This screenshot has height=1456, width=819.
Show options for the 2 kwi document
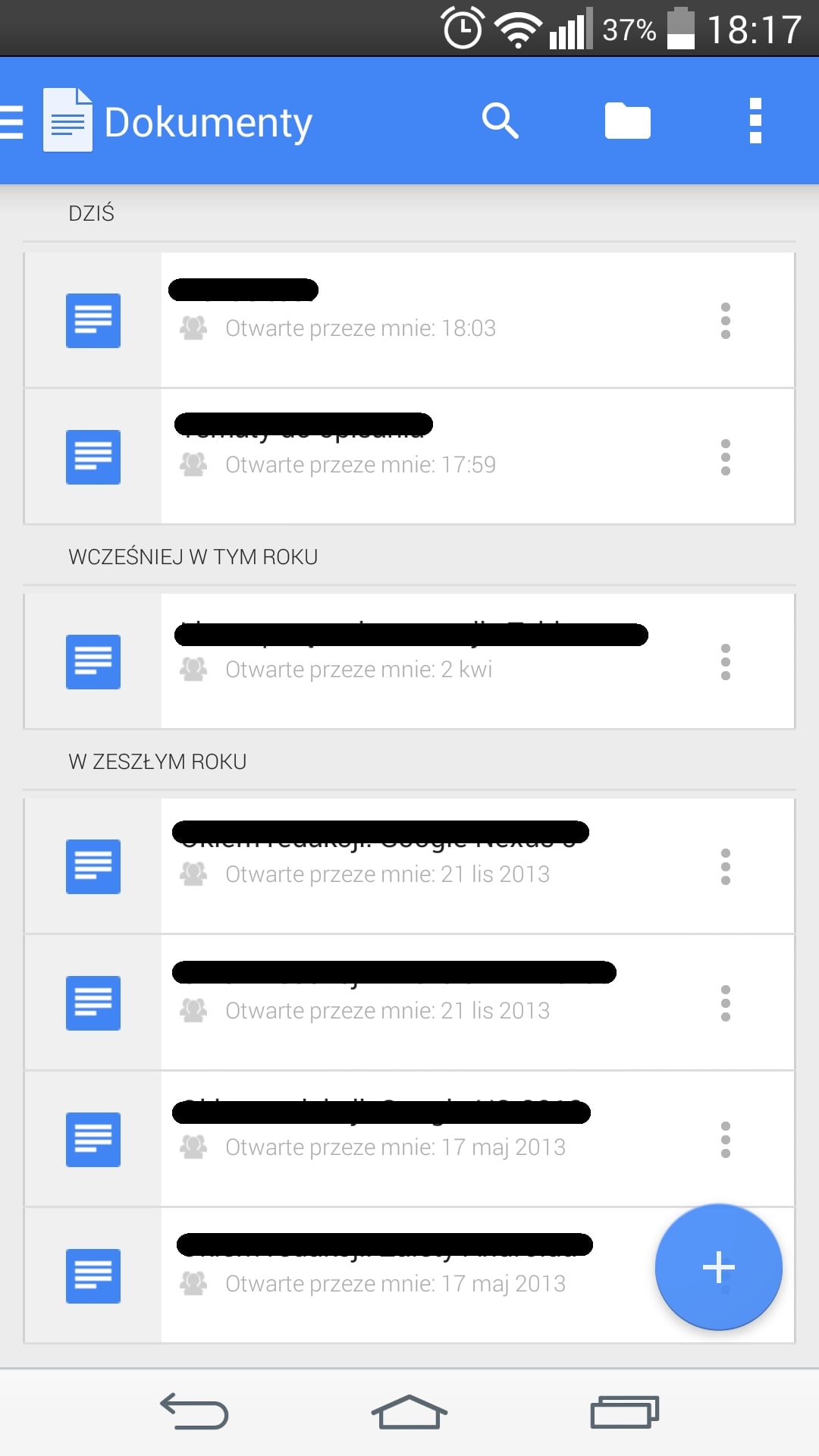pos(726,662)
